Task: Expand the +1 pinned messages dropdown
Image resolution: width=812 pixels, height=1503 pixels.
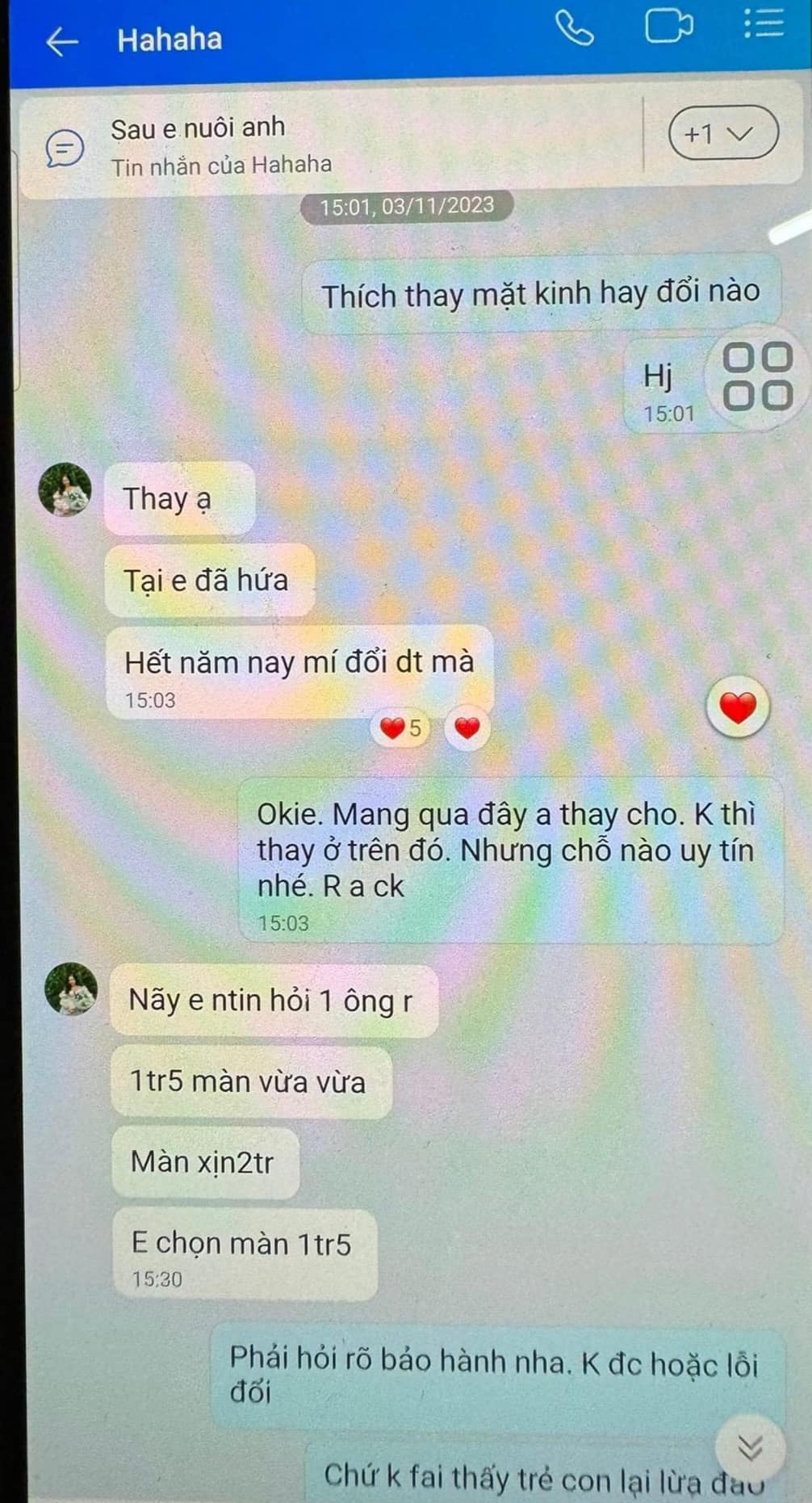Action: click(722, 133)
